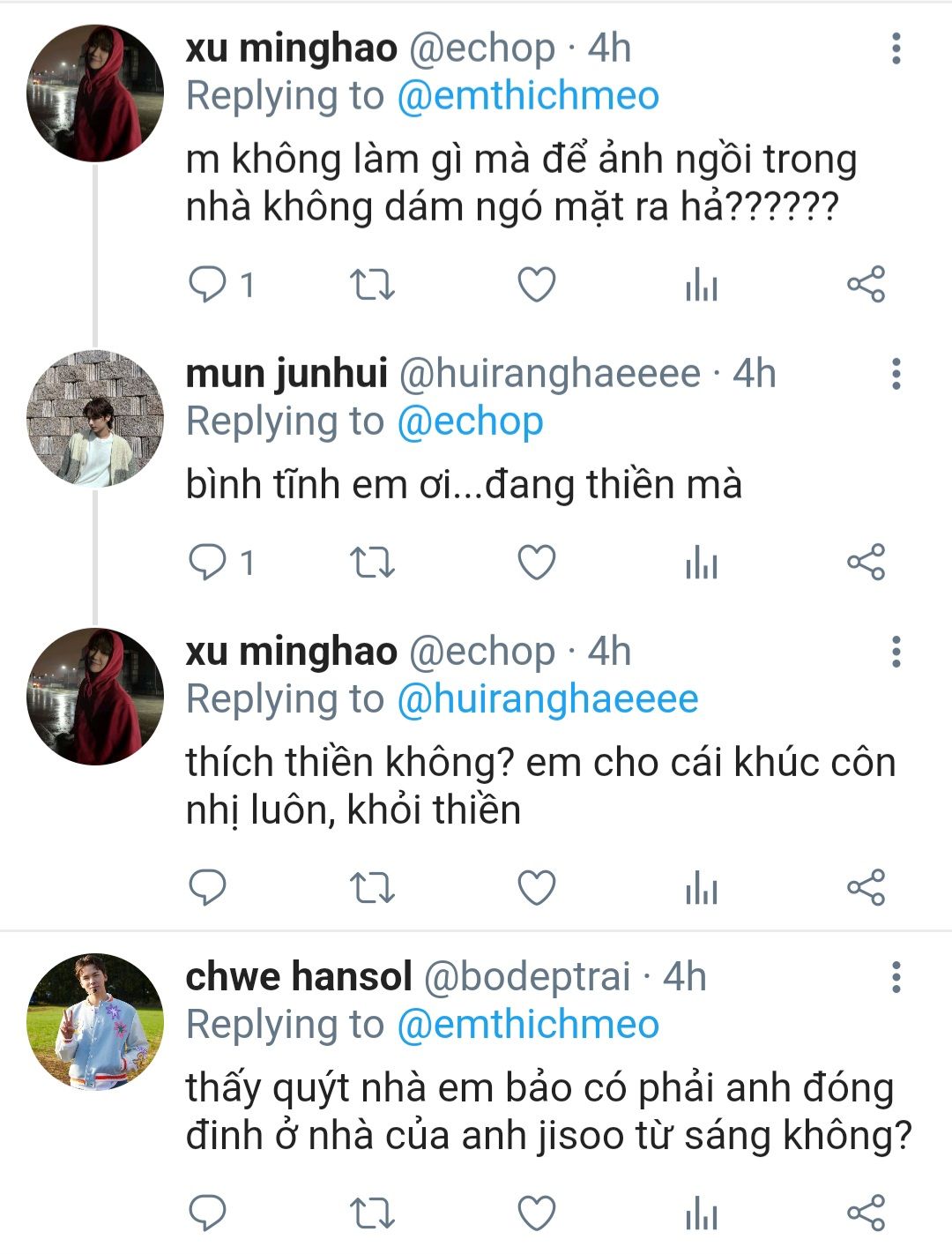
Task: Share mun junhui's tweet
Action: pos(866,563)
